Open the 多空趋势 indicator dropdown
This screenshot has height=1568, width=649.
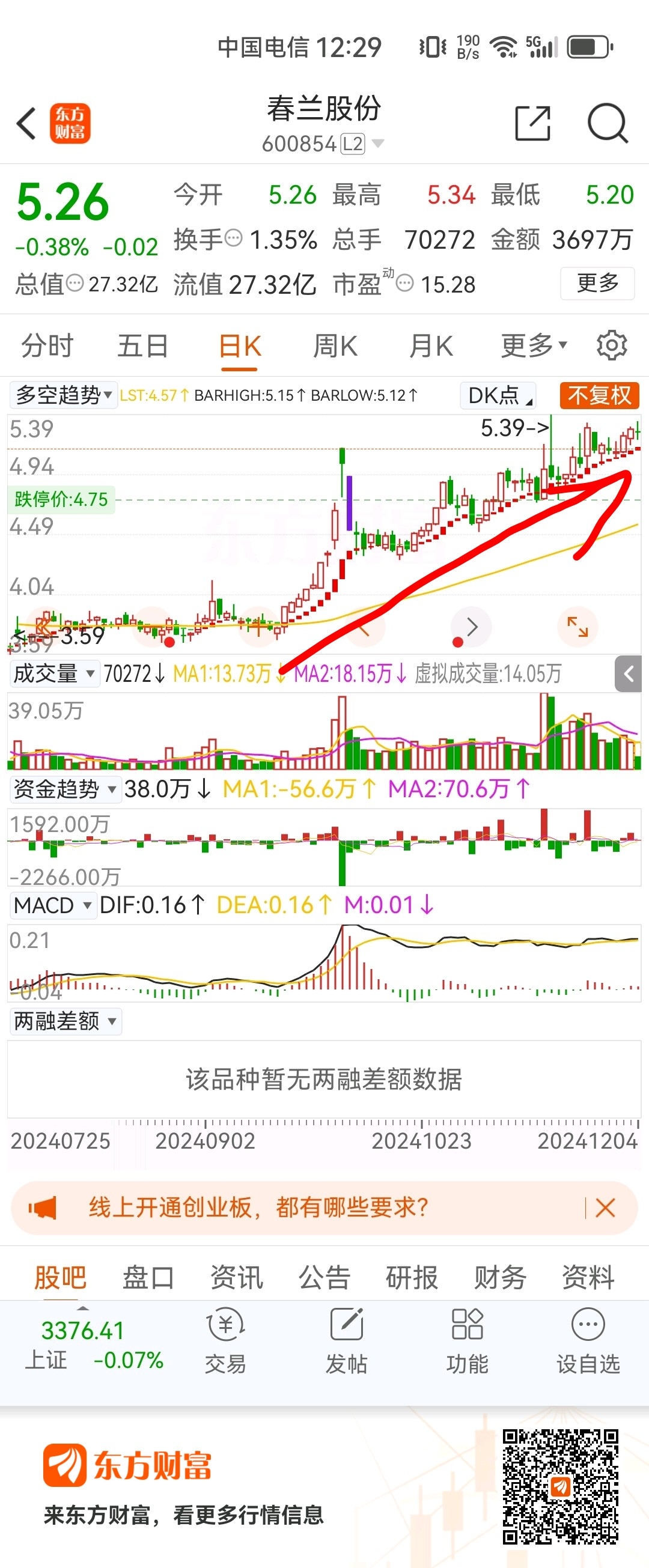62,396
